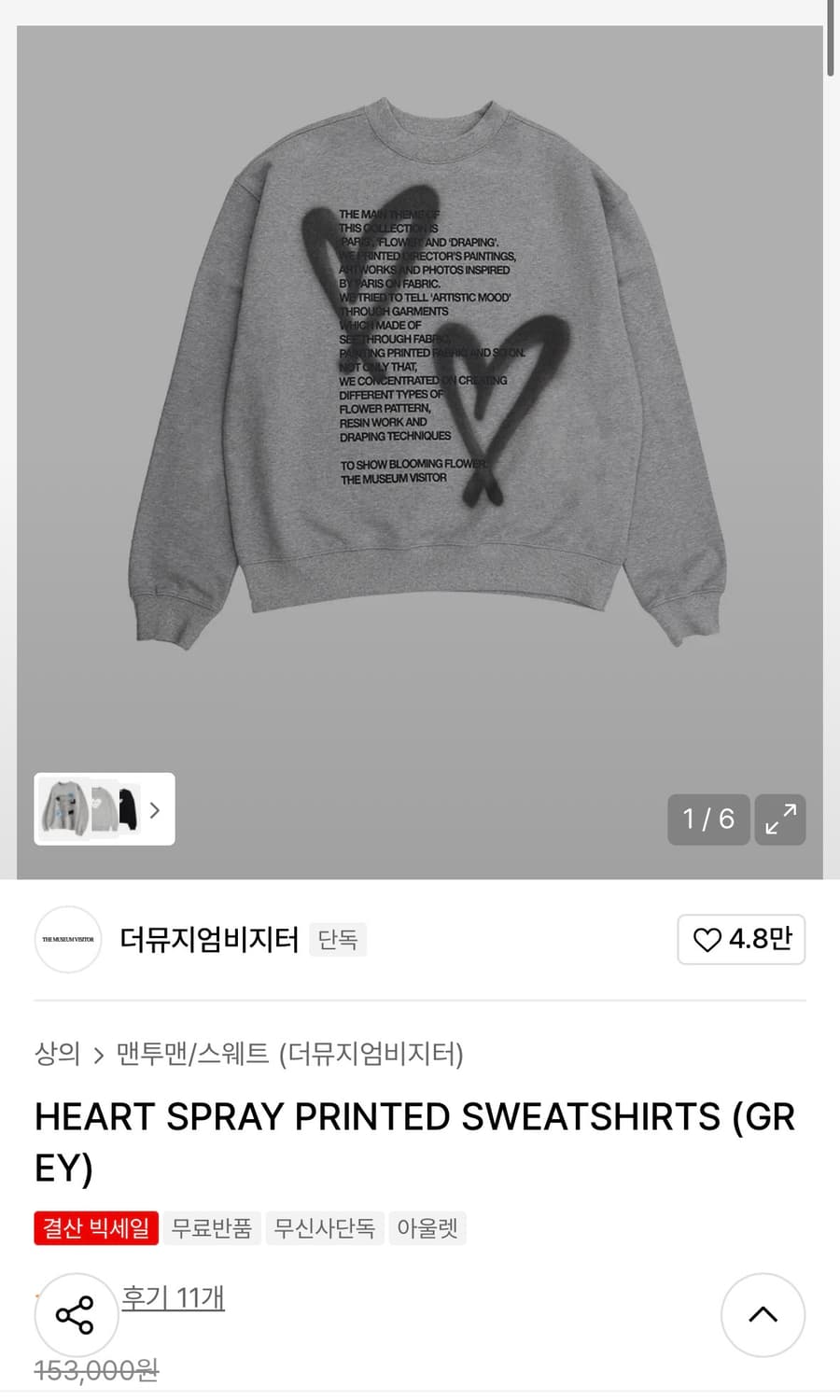Toggle the wishlist heart showing 4.8만
This screenshot has height=1400, width=840.
tap(740, 940)
